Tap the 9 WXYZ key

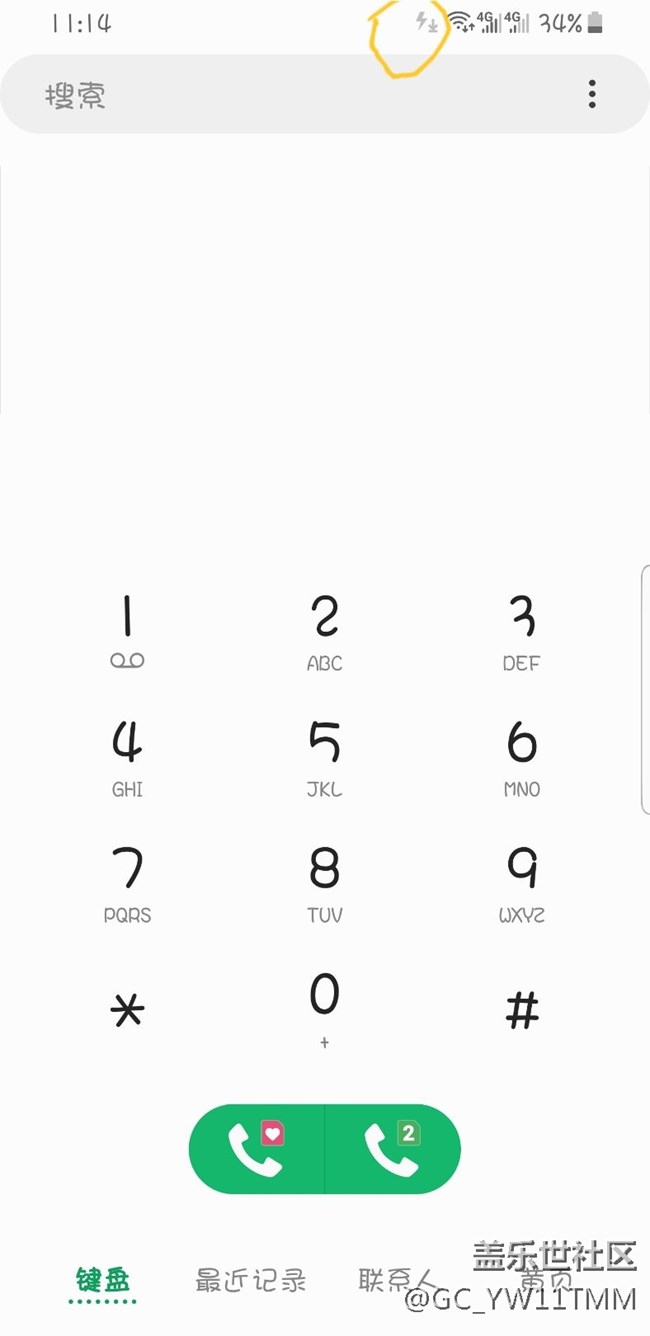521,883
